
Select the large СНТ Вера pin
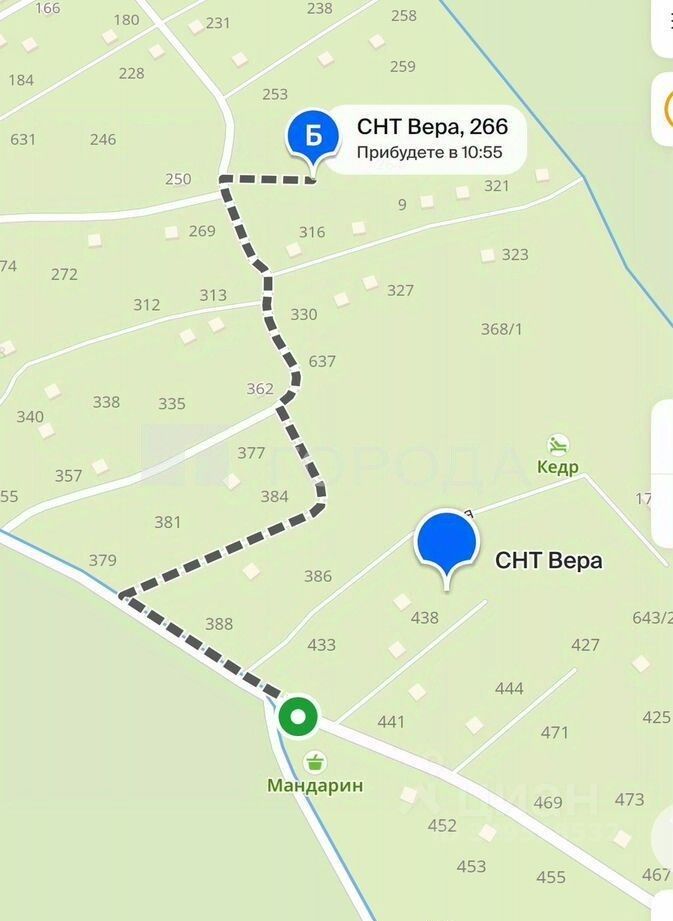coord(446,544)
